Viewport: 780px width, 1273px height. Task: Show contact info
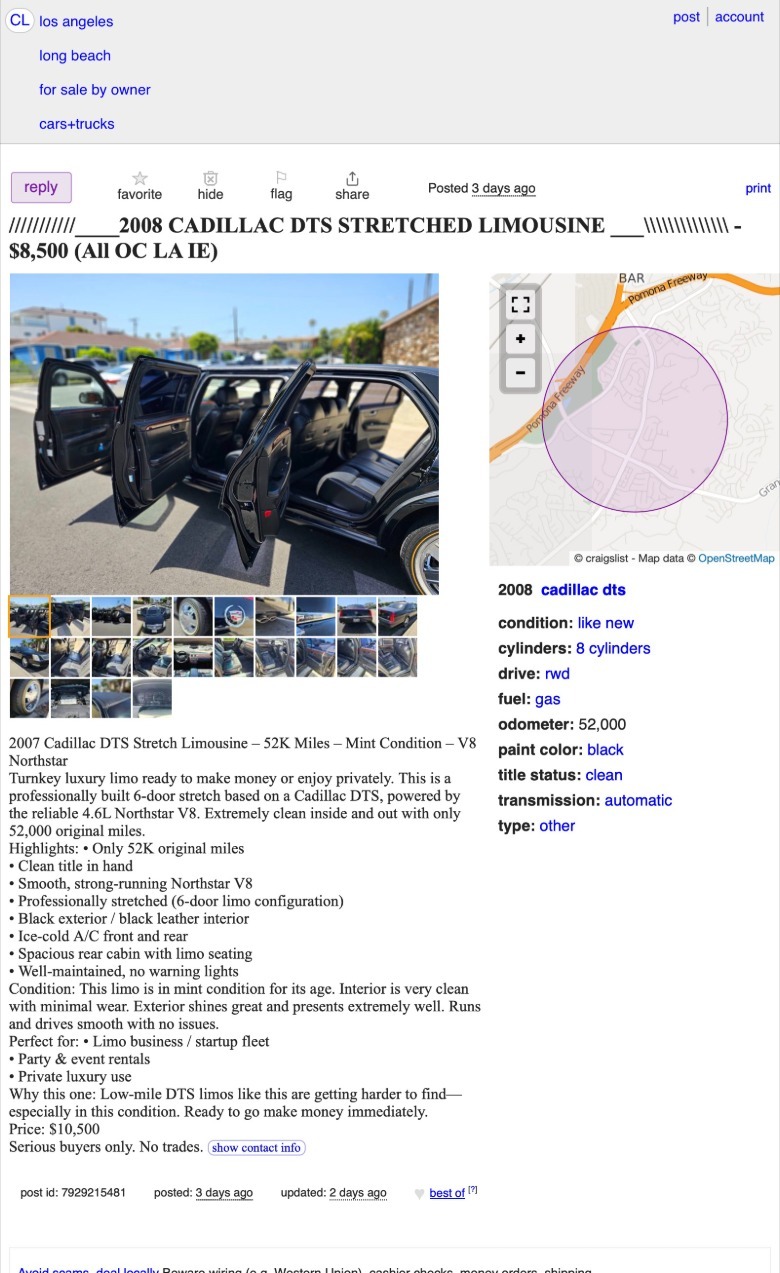tap(256, 1148)
